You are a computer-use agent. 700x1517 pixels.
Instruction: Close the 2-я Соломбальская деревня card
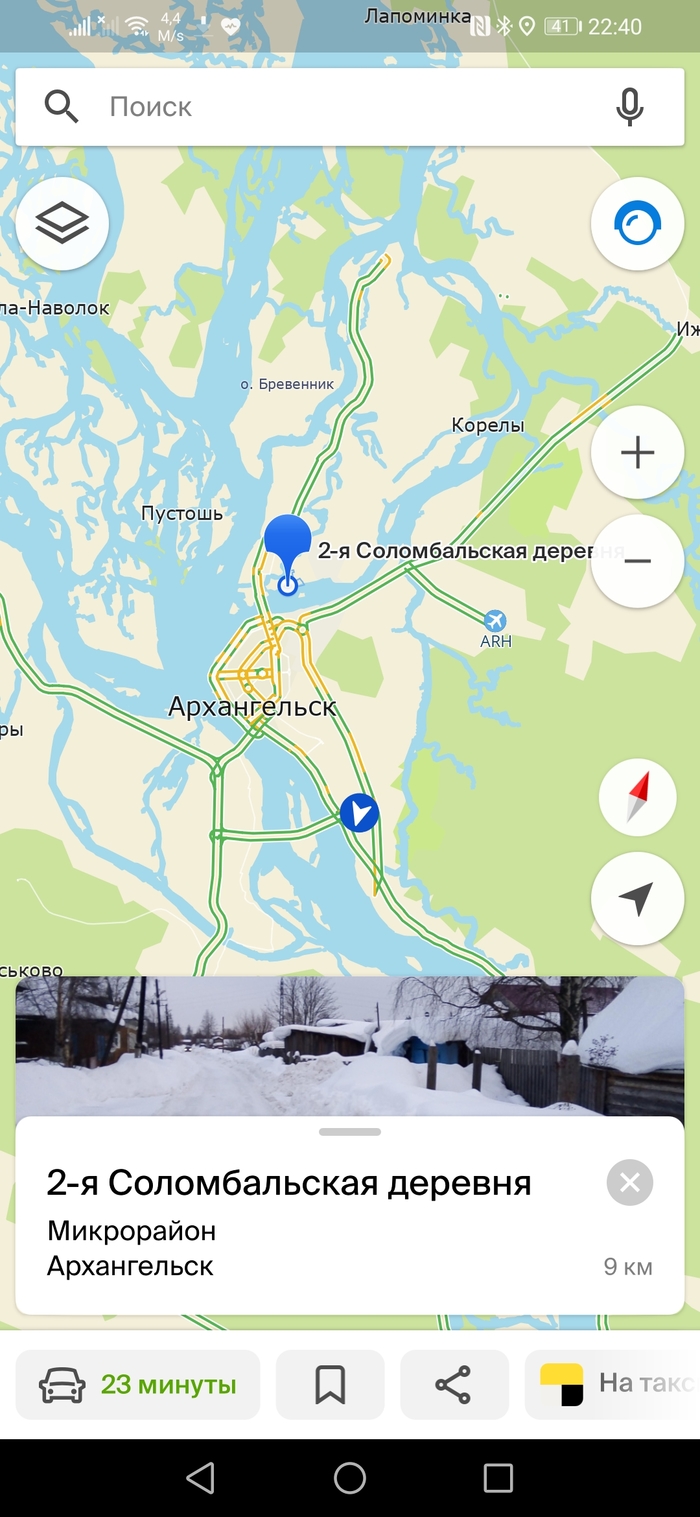point(629,1183)
